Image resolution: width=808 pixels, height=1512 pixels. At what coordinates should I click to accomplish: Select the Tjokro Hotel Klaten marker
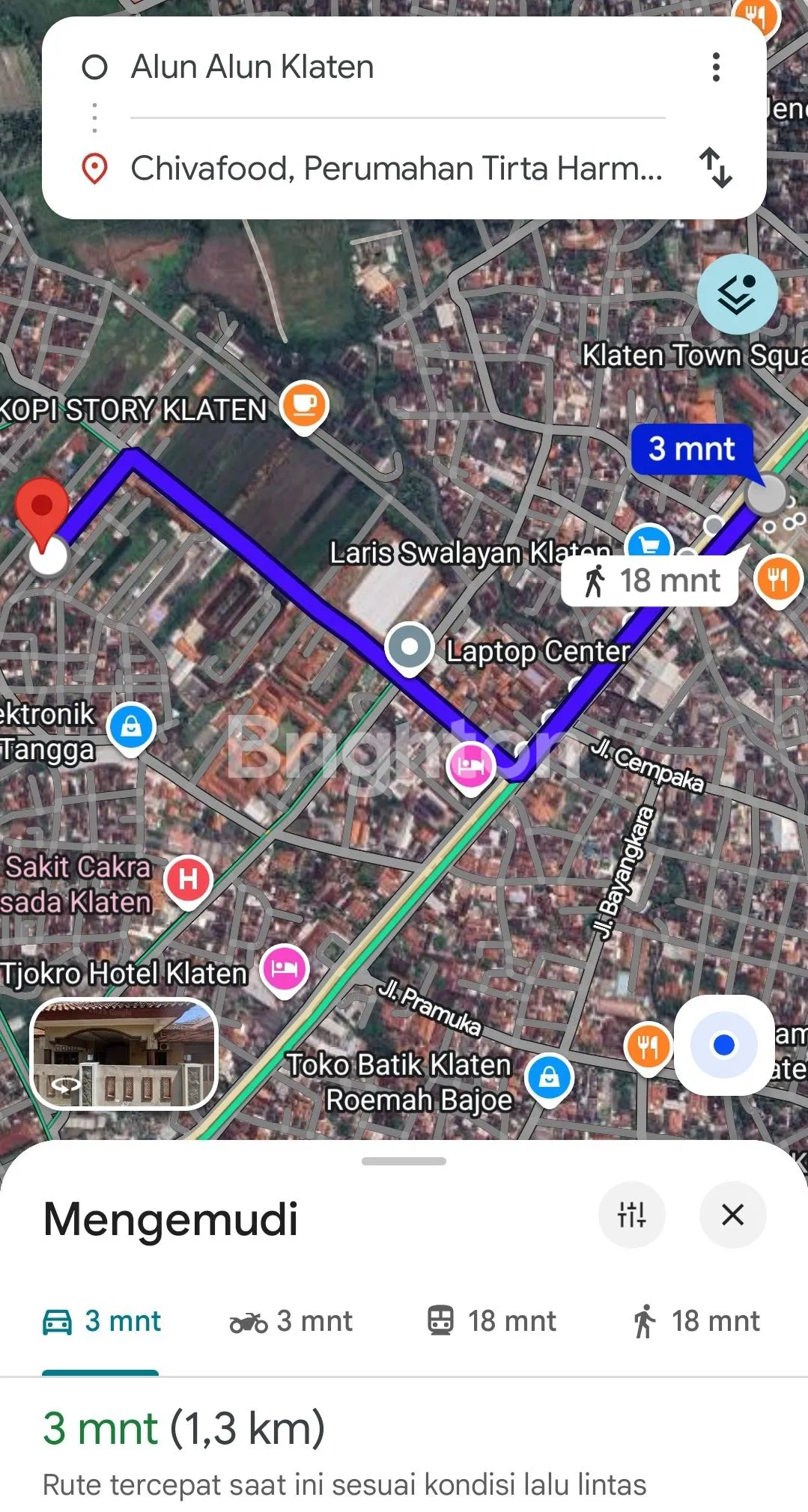point(285,969)
